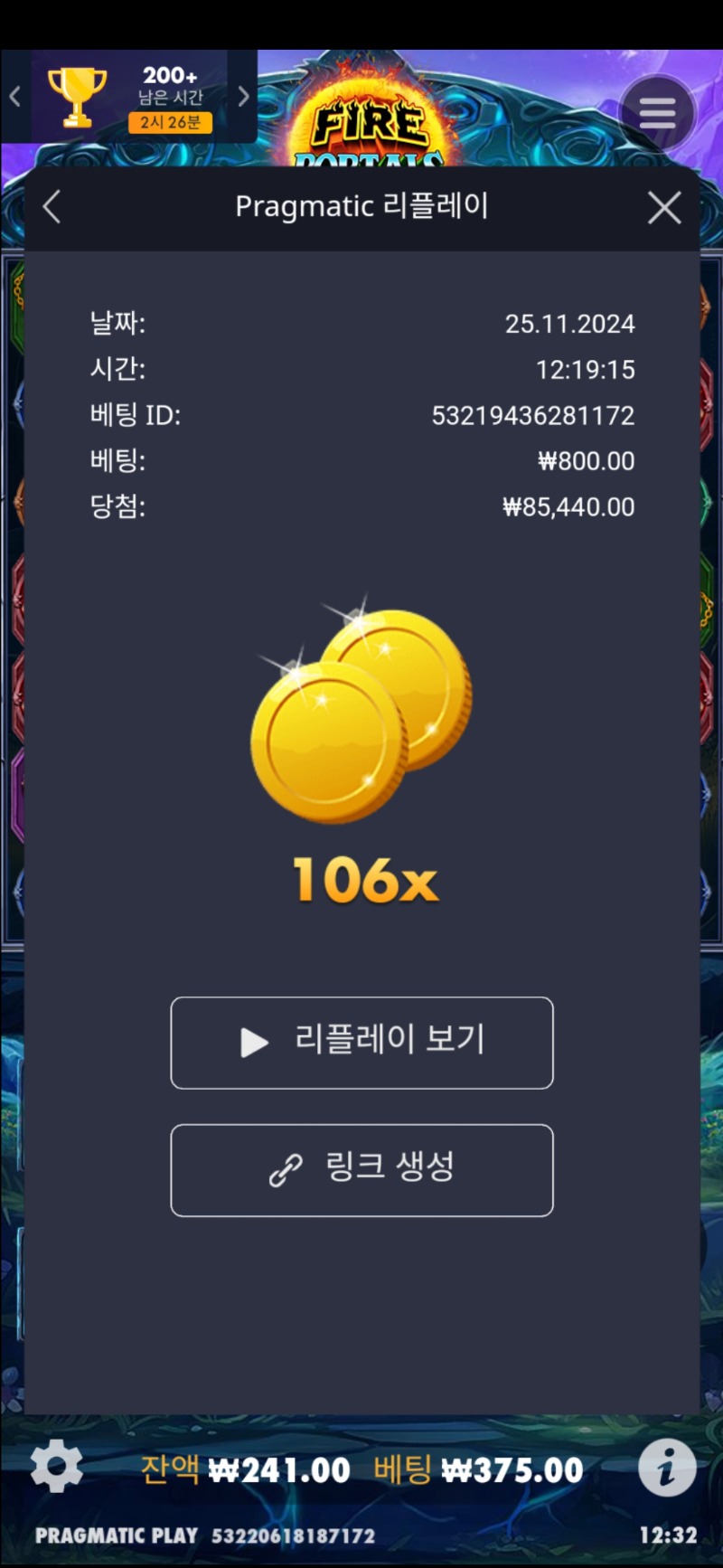
Task: Open the game info icon
Action: coord(667,1467)
